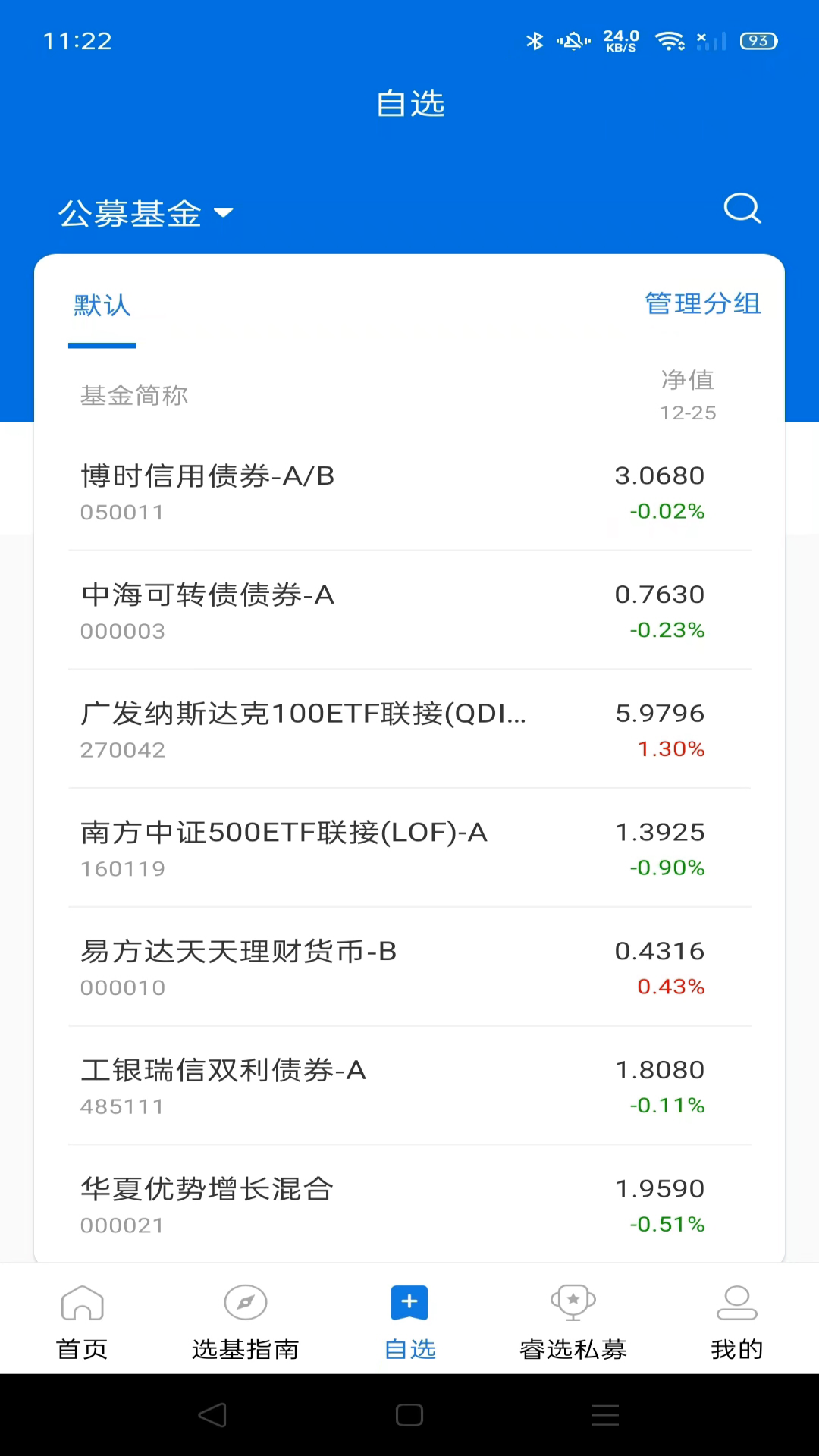Tap the Wi-Fi icon in the status bar
The height and width of the screenshot is (1456, 819).
(670, 42)
